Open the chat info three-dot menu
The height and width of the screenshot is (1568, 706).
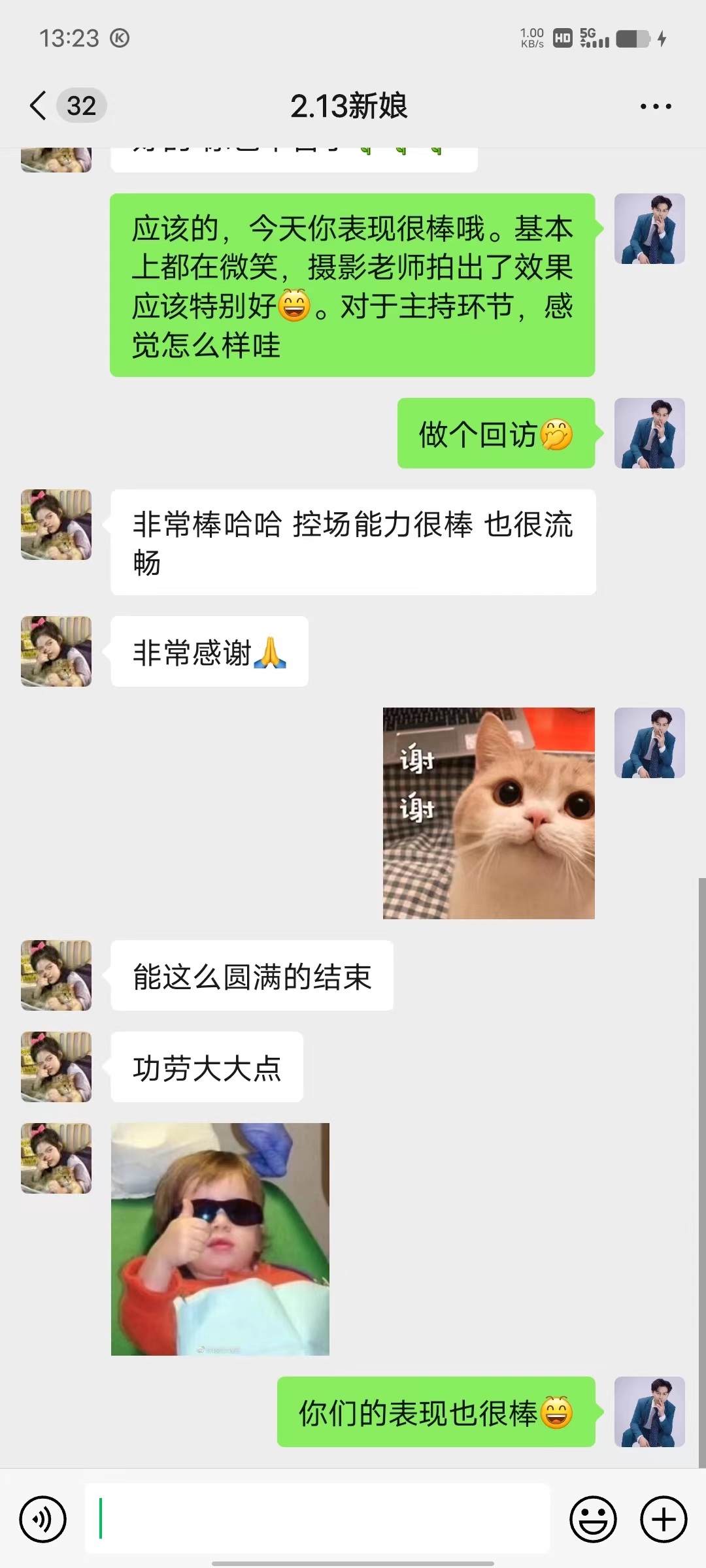click(656, 106)
